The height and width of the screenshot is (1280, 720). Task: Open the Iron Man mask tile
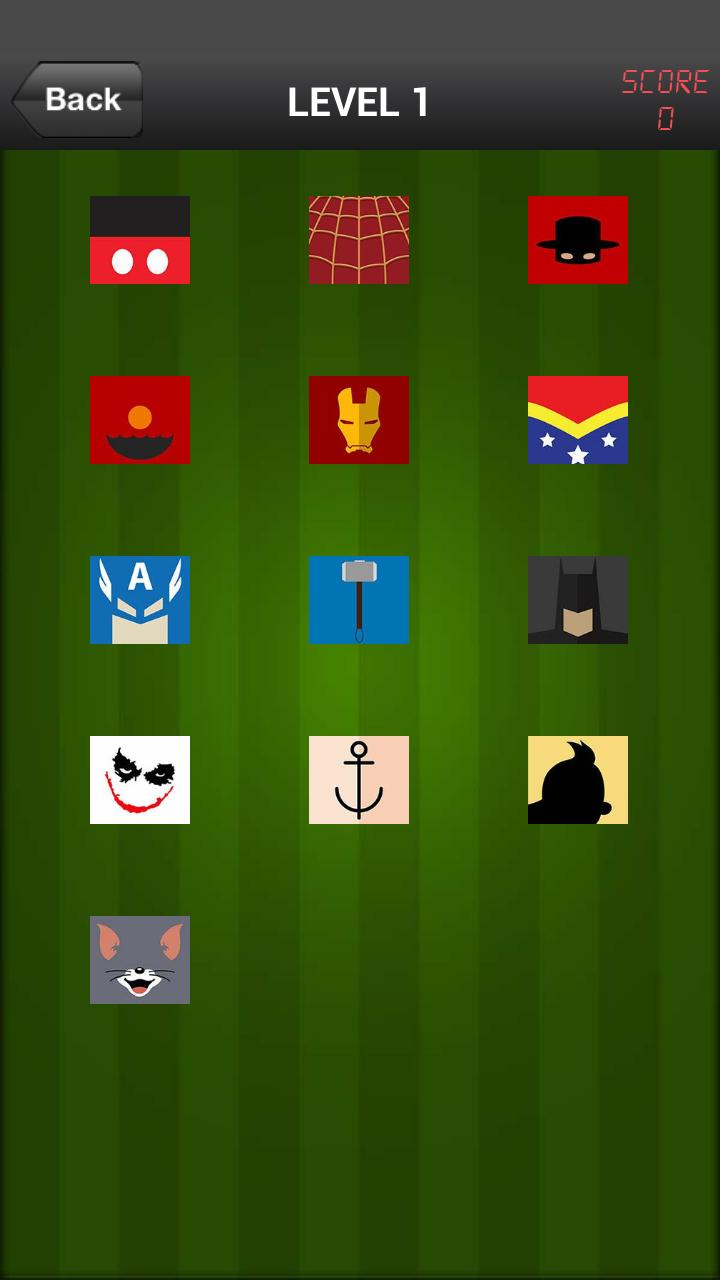pos(359,420)
